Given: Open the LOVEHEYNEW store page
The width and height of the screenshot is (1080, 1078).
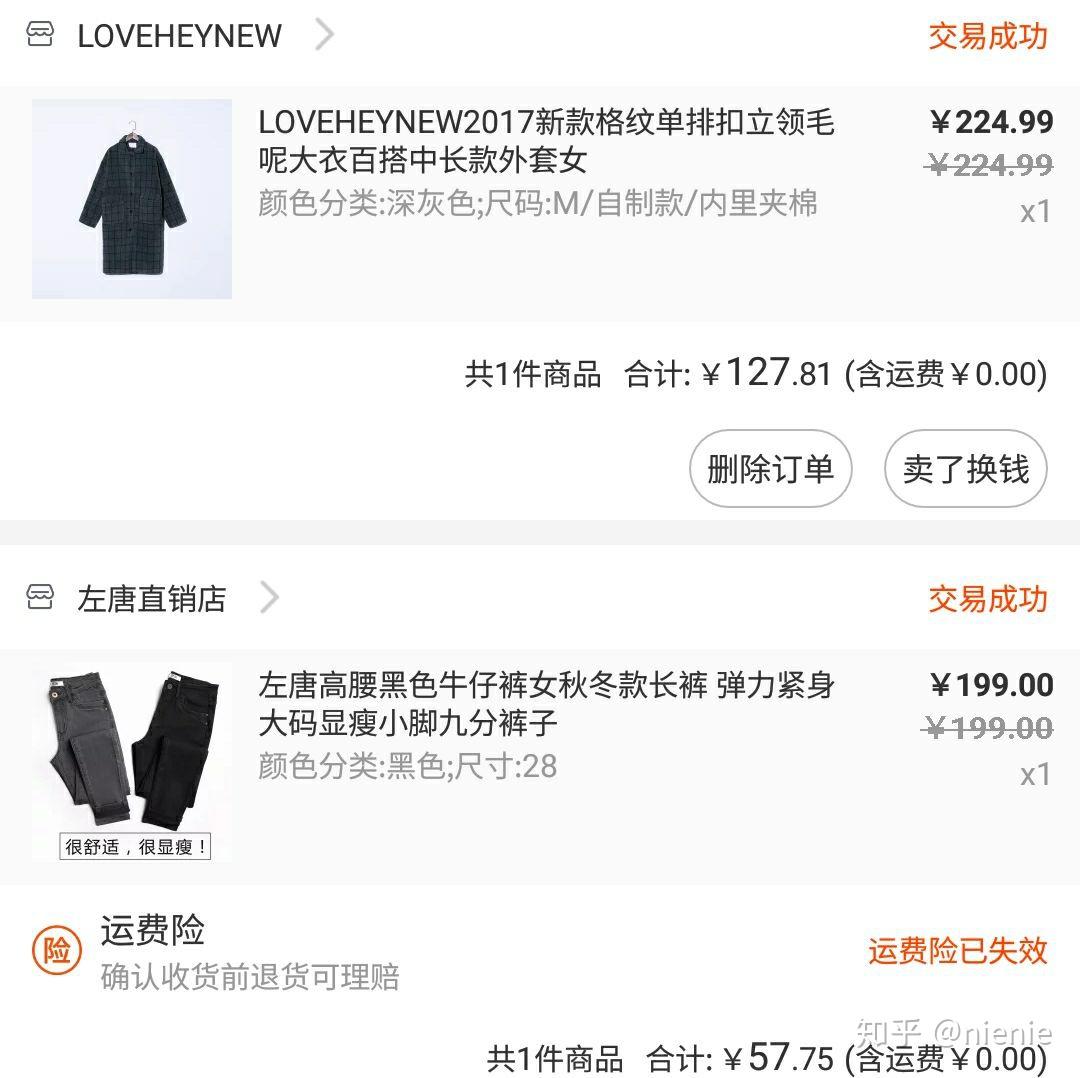Looking at the screenshot, I should click(x=180, y=36).
